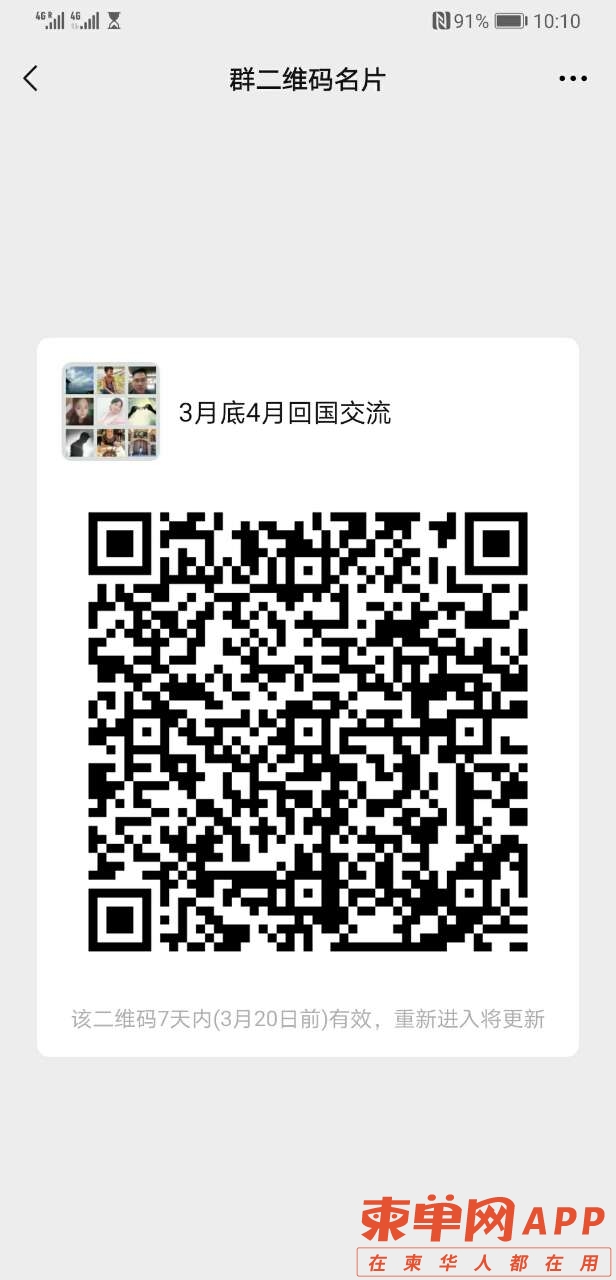Open the three-dot more options menu
This screenshot has width=616, height=1280.
[x=573, y=79]
